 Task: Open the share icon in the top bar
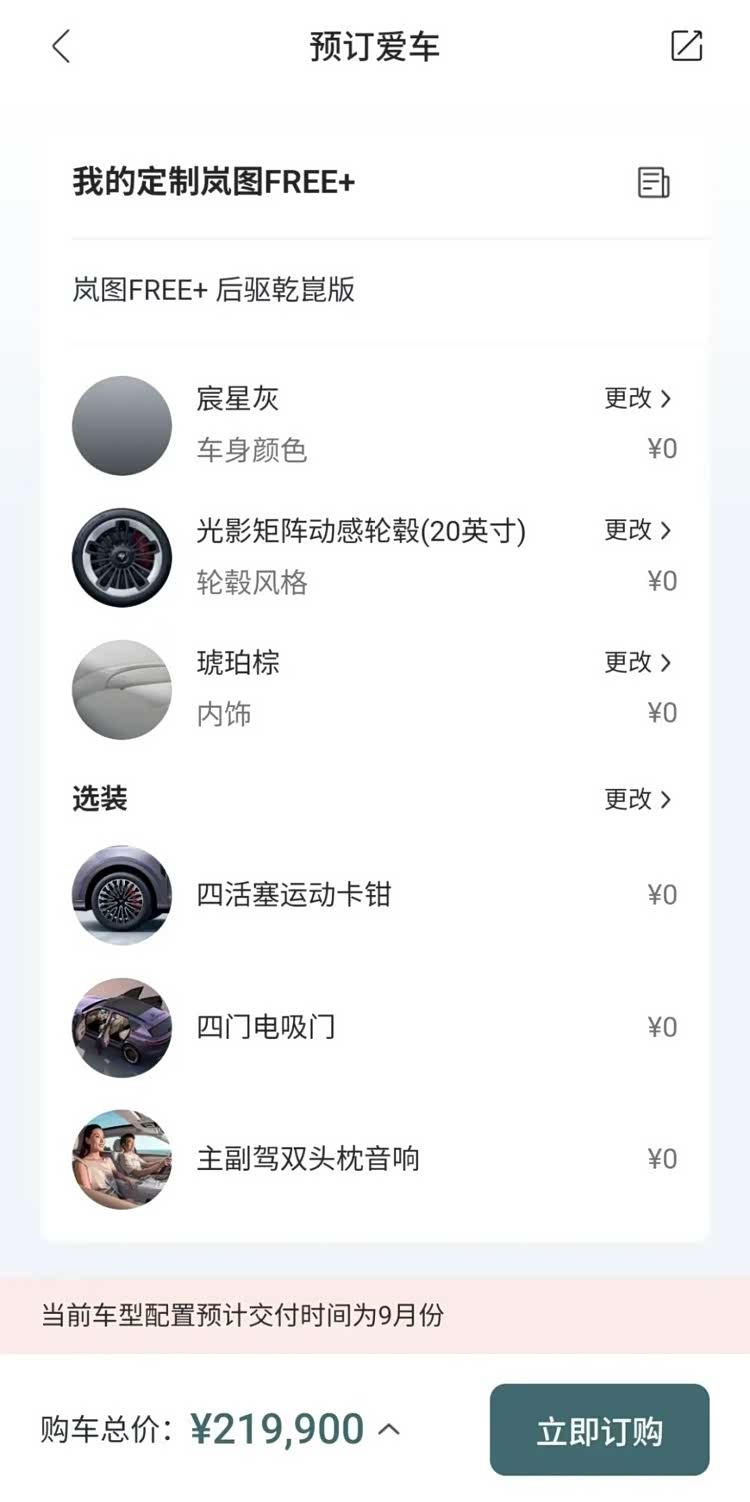[687, 46]
